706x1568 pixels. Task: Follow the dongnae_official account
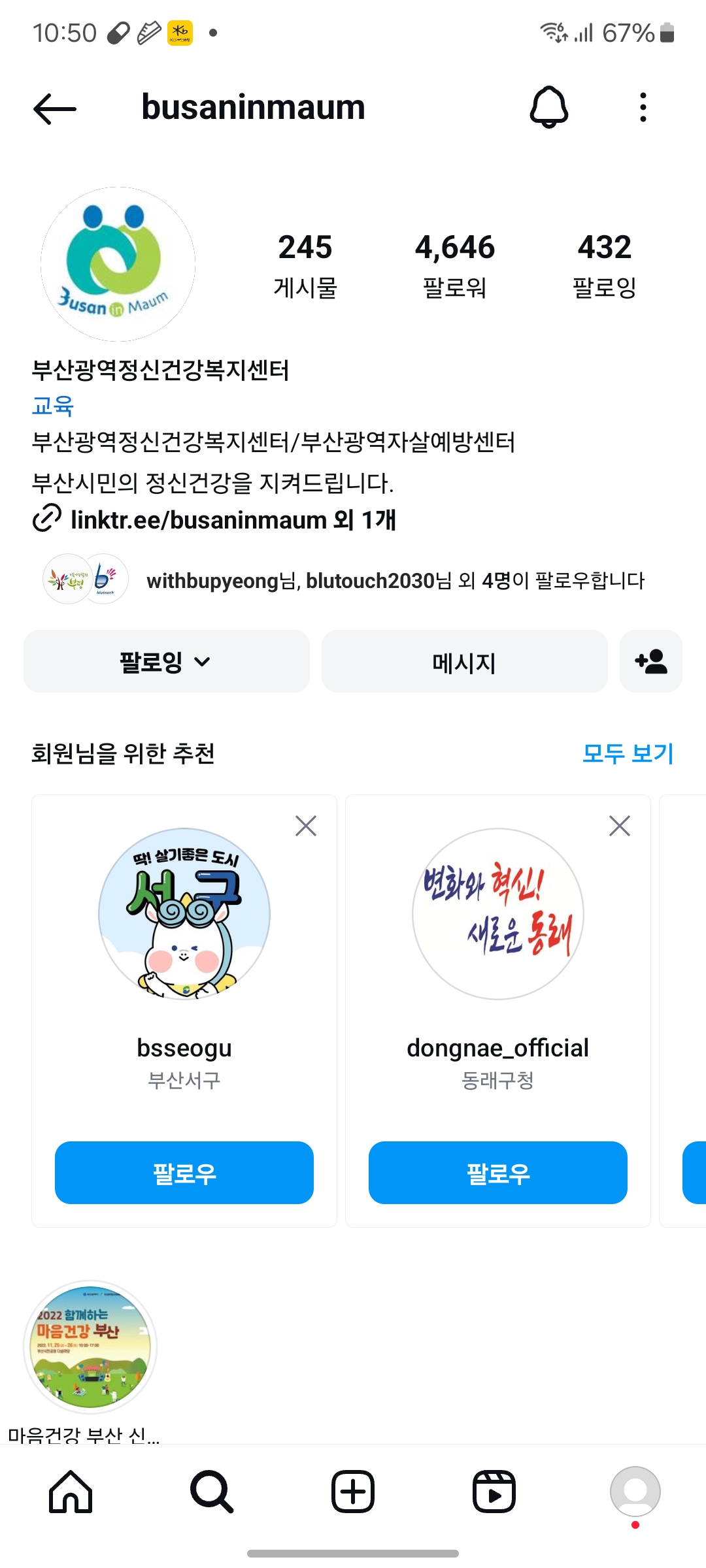[x=497, y=1173]
